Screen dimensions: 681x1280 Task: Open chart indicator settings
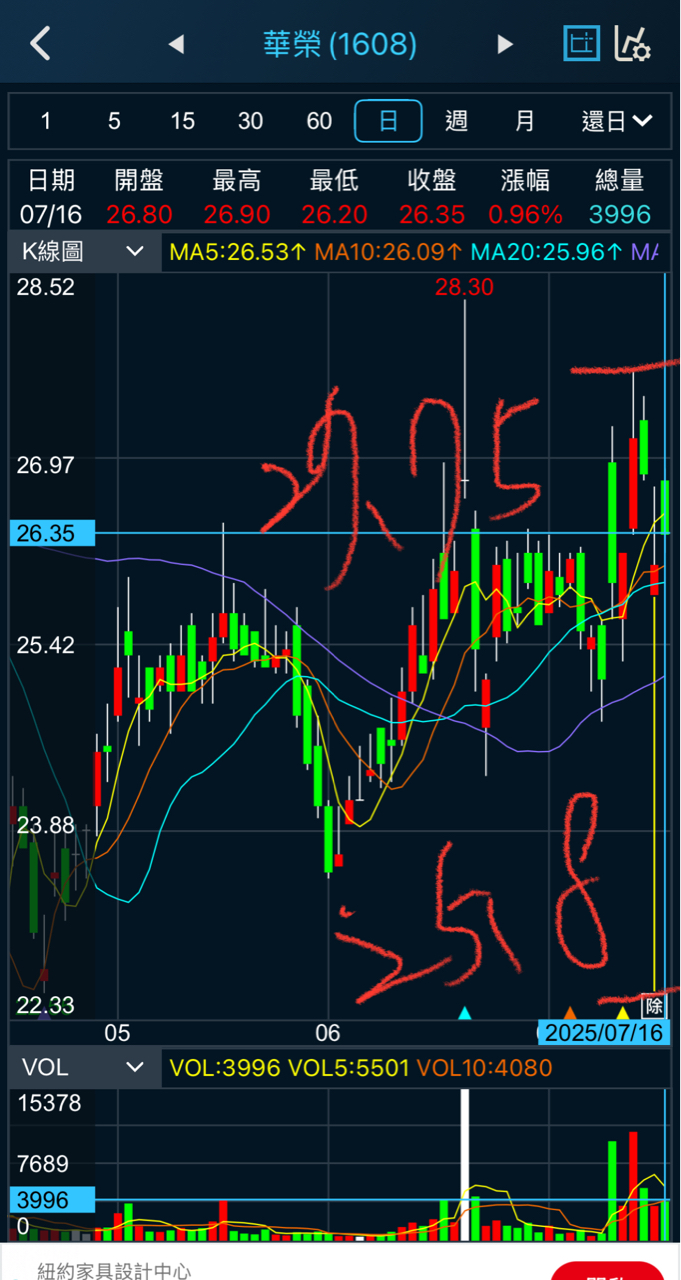pos(633,44)
